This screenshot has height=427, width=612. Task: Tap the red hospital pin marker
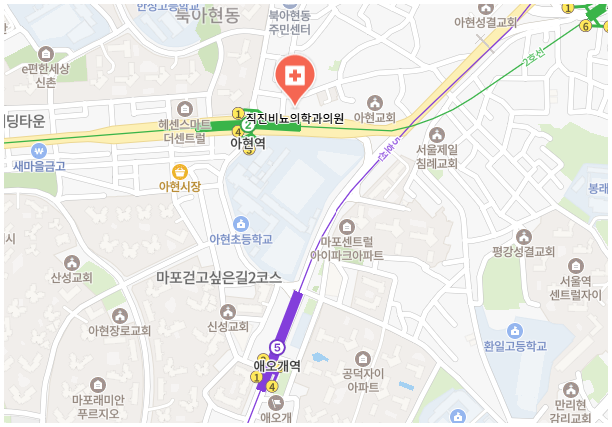(295, 77)
